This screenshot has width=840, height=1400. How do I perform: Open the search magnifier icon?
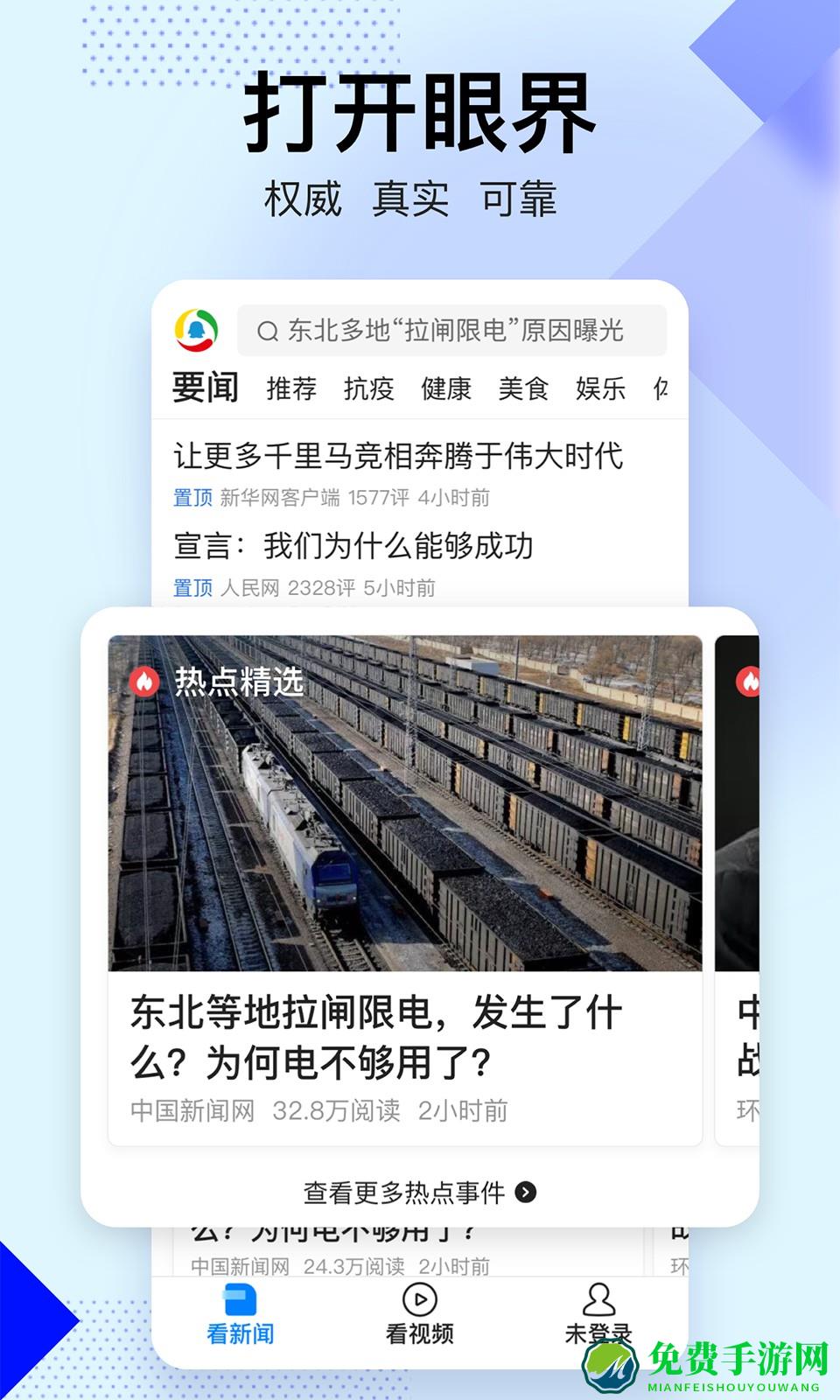point(267,331)
